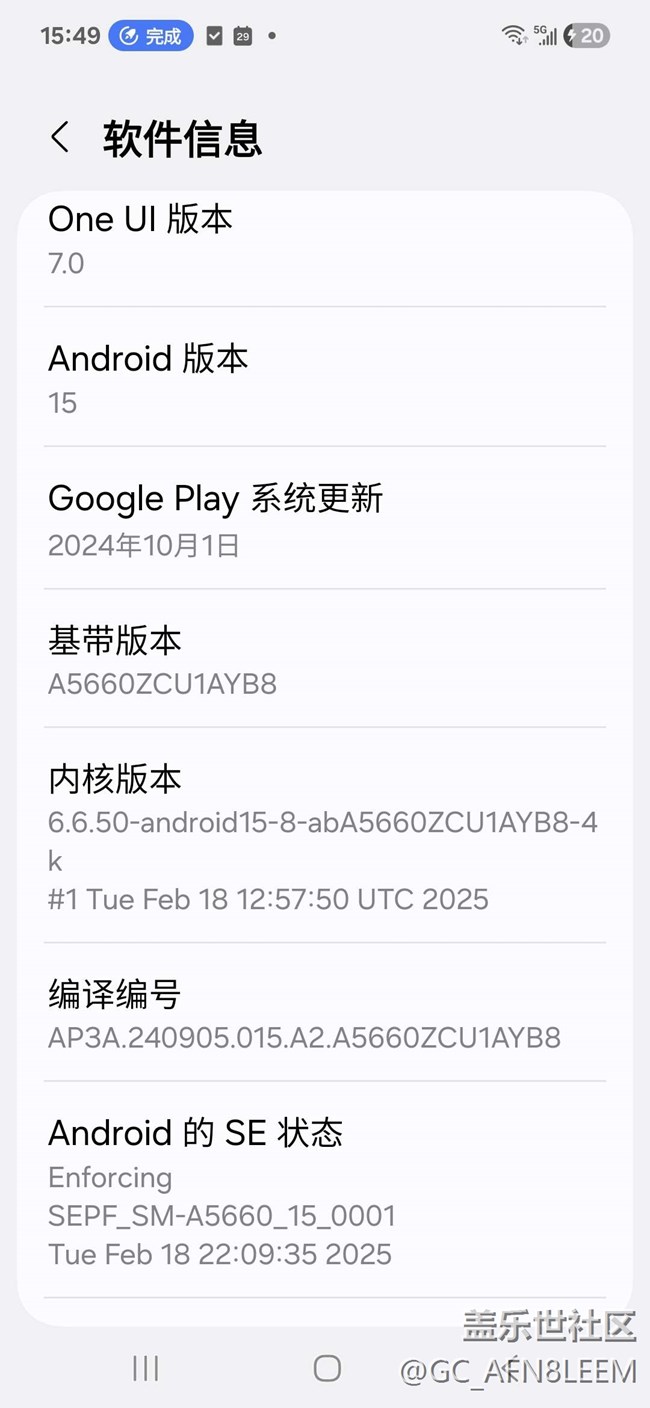
Task: Select the One UI 版本 row
Action: point(324,240)
